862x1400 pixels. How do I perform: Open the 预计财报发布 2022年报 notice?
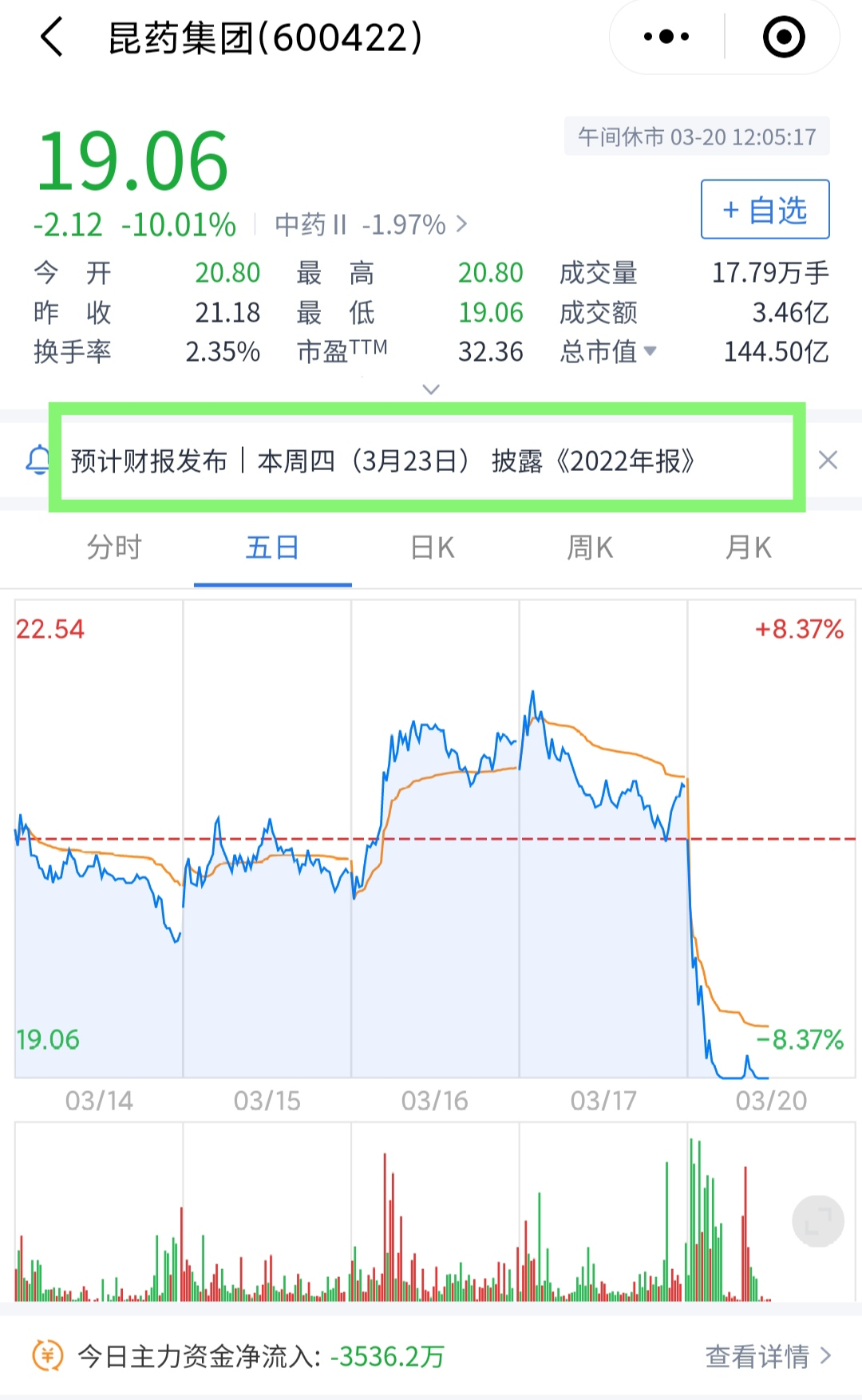pyautogui.click(x=383, y=461)
